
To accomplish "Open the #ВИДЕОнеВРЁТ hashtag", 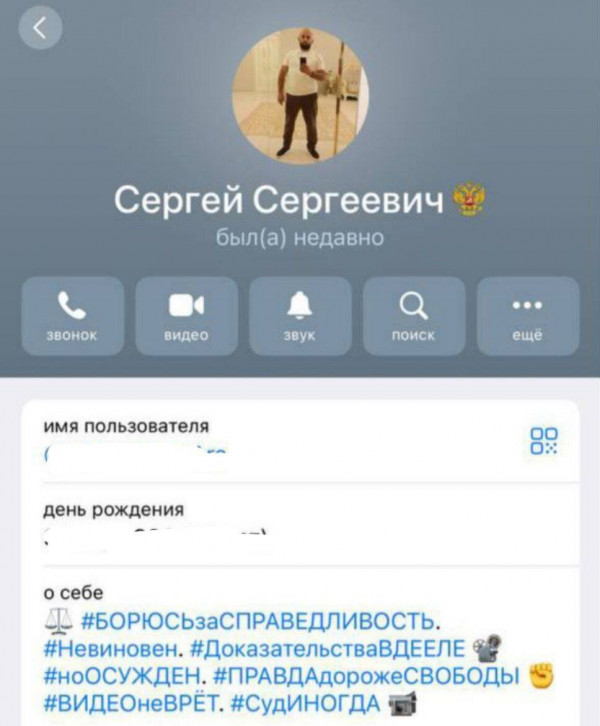I will click(x=124, y=703).
